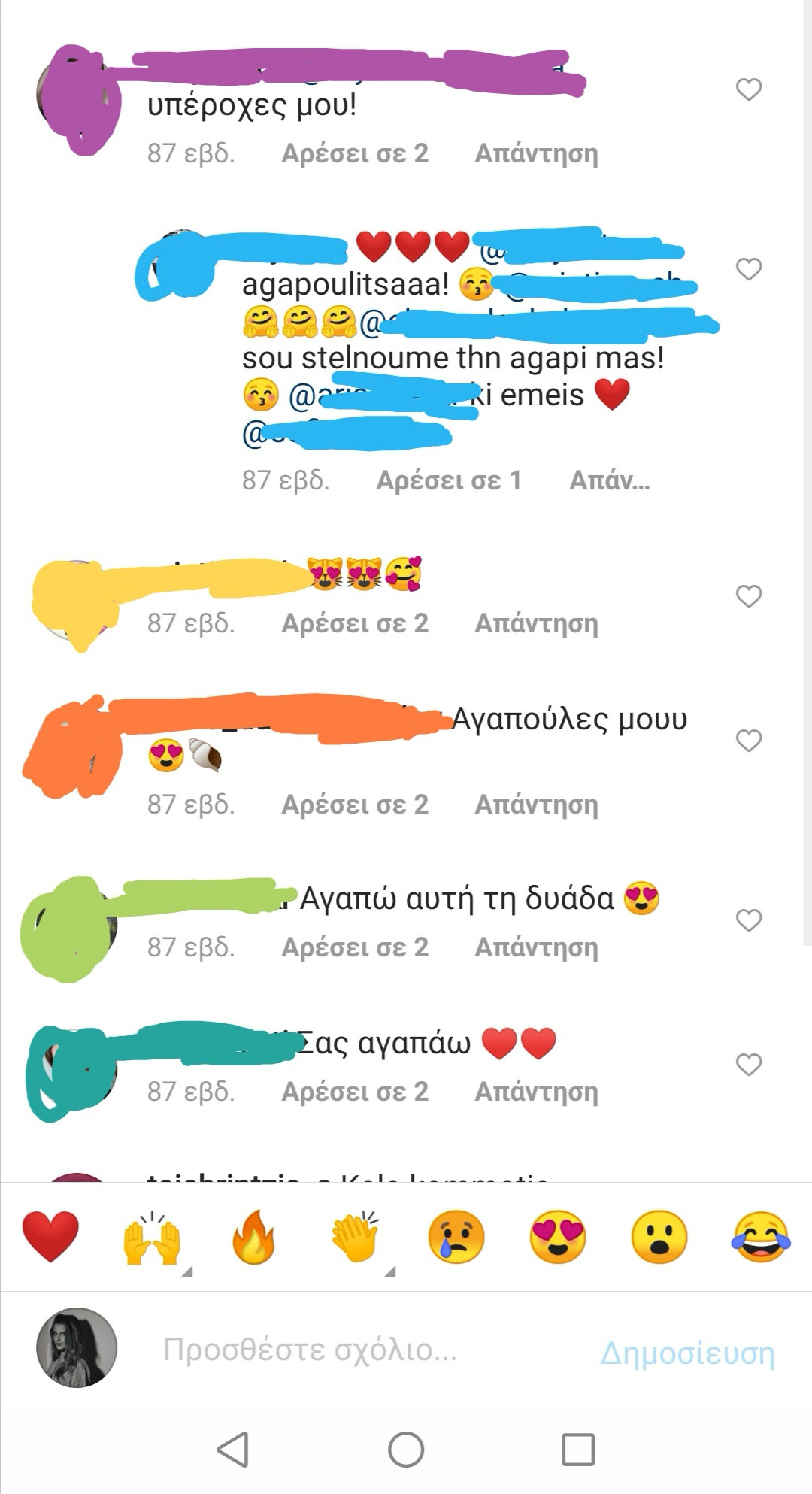The width and height of the screenshot is (812, 1494).
Task: Reply to the comment 'Αγαπούλες μουυ'
Action: pyautogui.click(x=536, y=805)
